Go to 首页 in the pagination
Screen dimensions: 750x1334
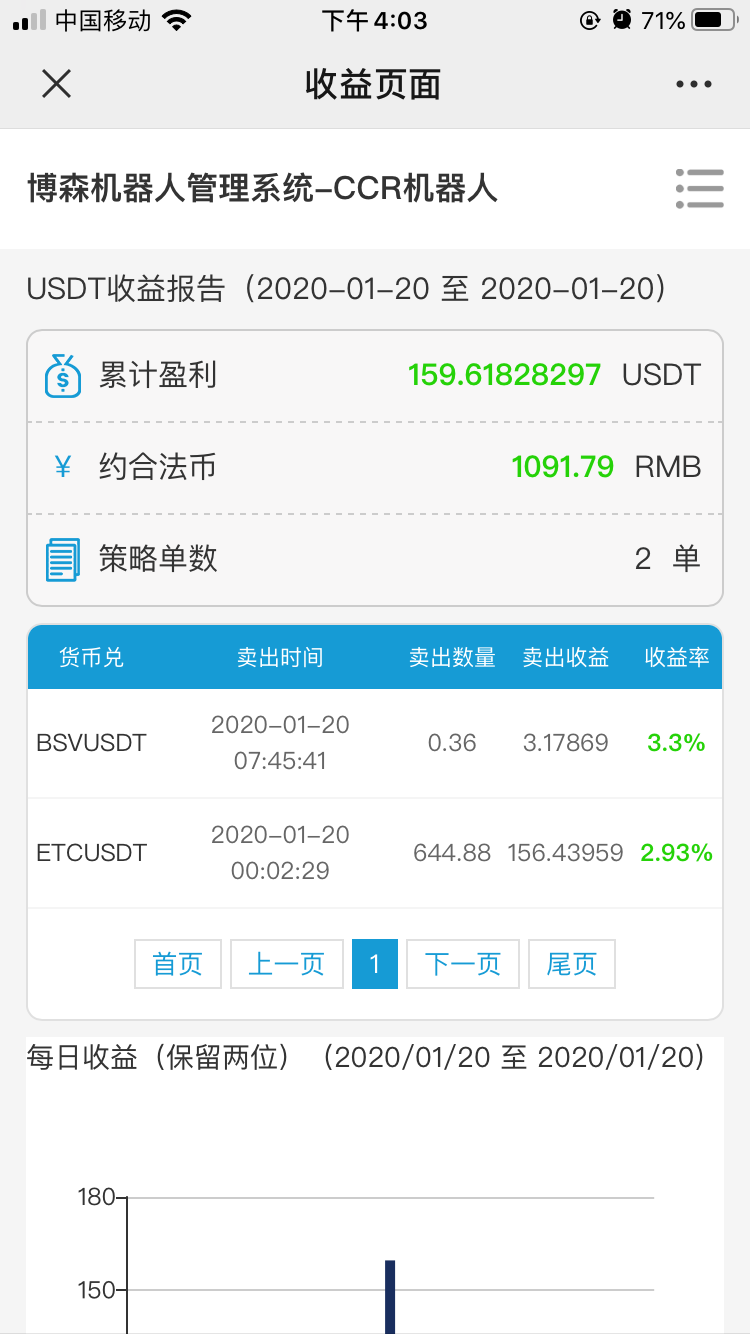pos(178,964)
